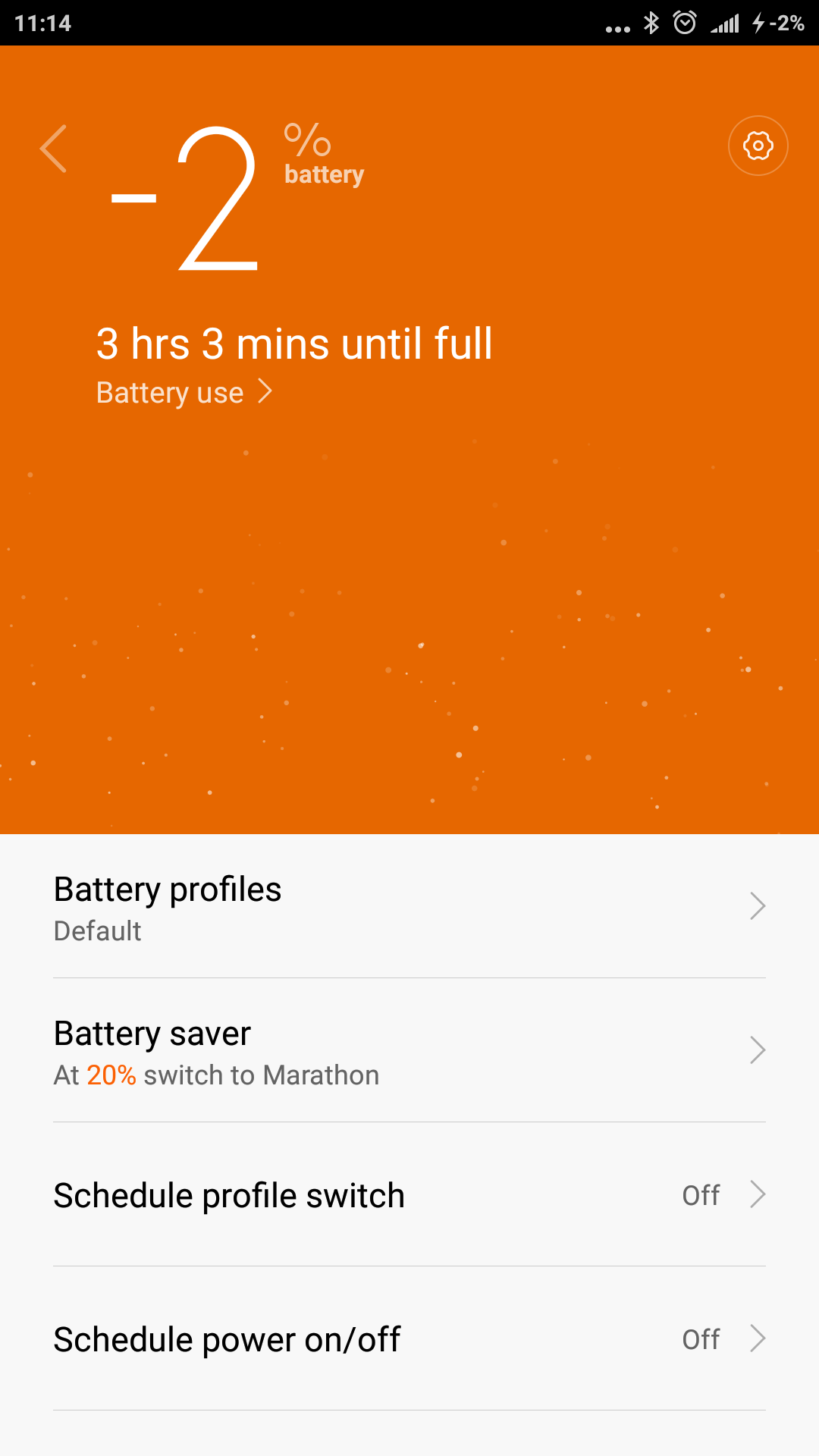Open battery settings gear icon
The height and width of the screenshot is (1456, 819).
point(758,146)
